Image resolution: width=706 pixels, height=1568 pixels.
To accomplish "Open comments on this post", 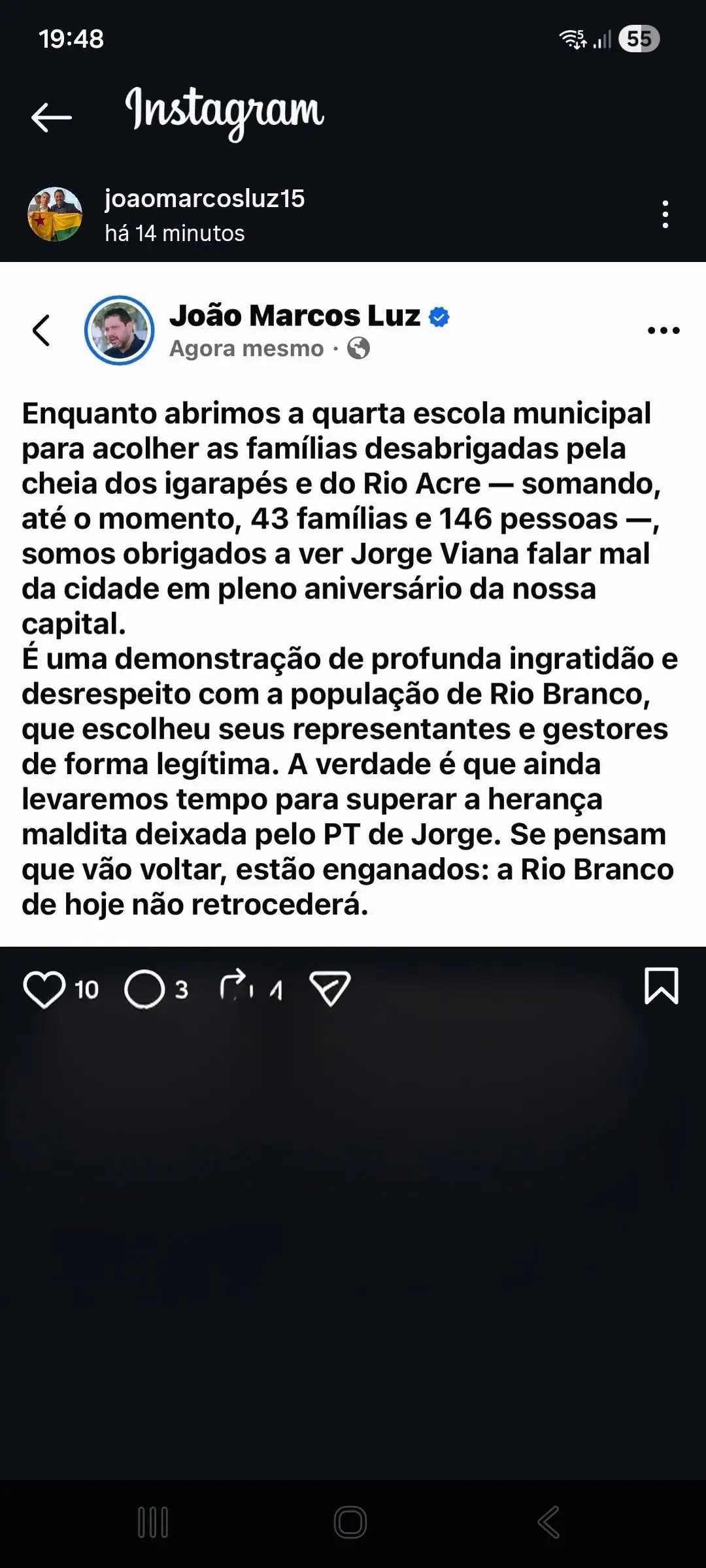I will tap(144, 989).
